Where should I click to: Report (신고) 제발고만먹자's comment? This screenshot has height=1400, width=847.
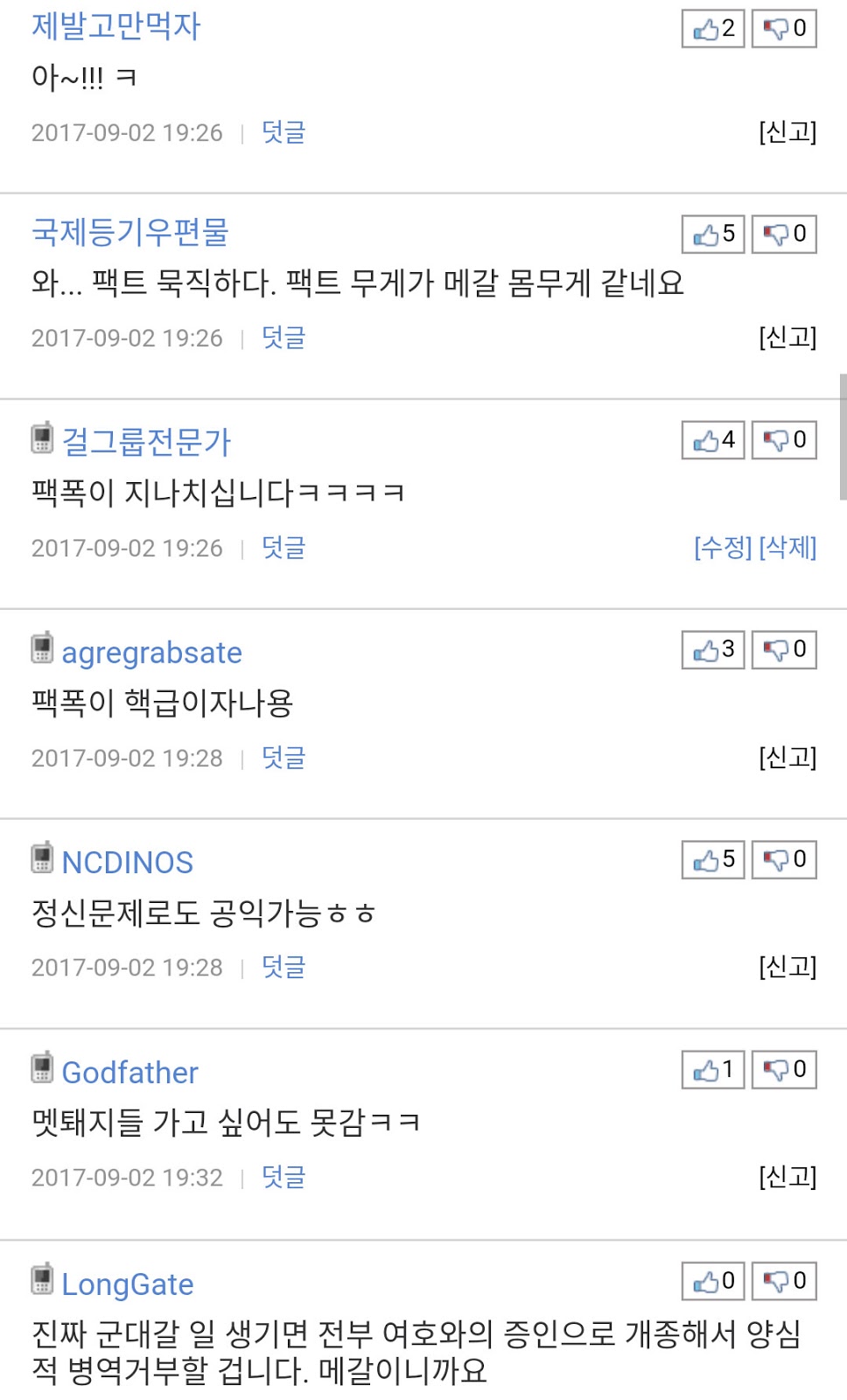coord(787,132)
